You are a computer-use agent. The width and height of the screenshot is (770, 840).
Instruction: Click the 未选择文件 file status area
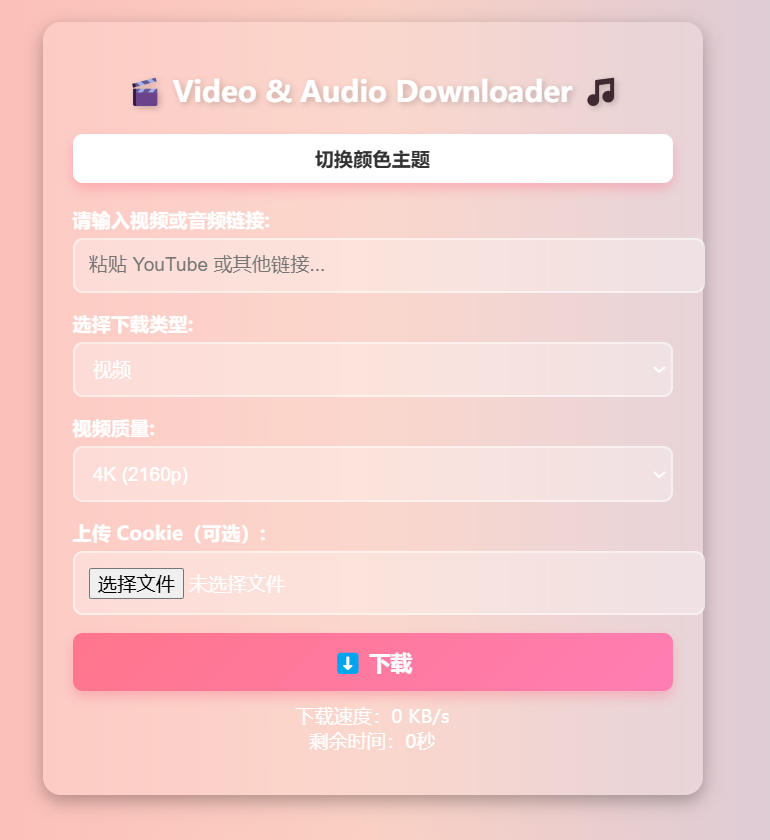pos(240,583)
